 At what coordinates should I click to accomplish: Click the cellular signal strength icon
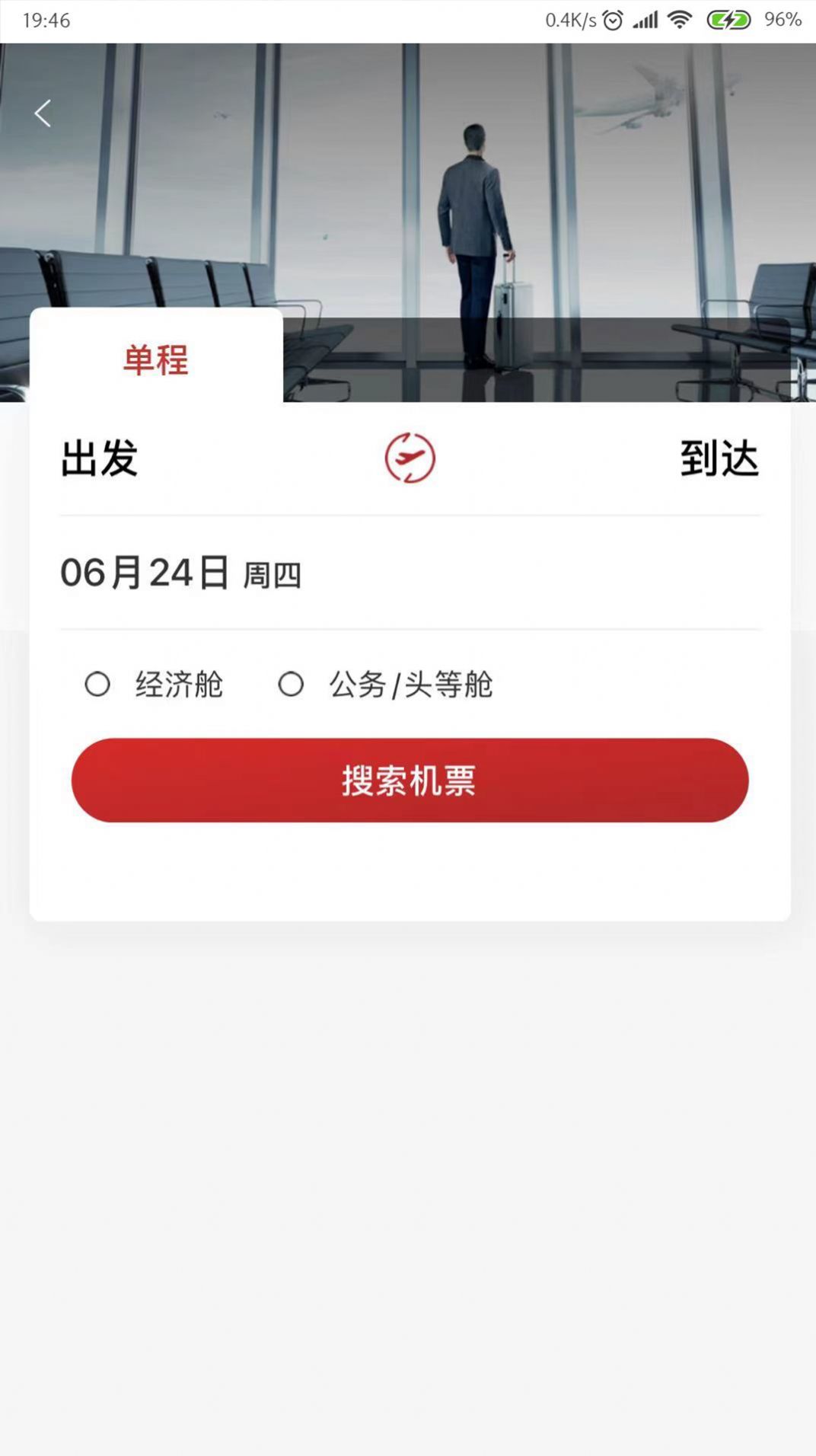646,19
